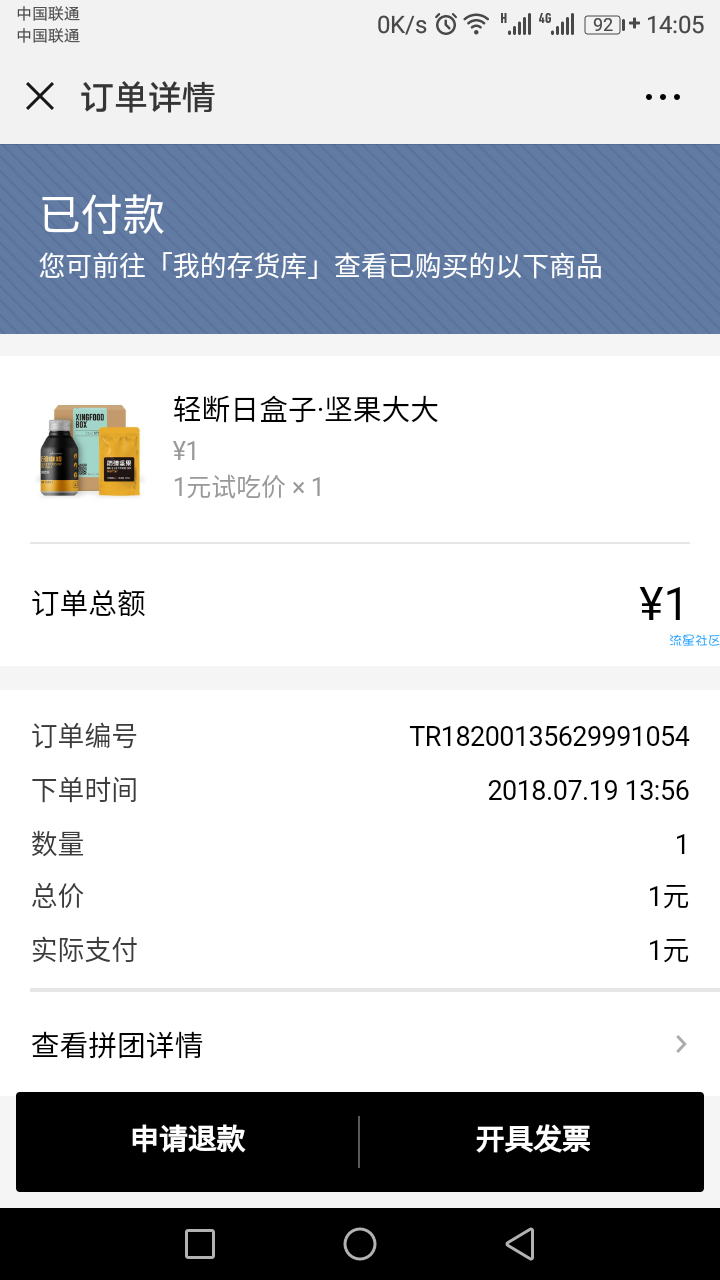Tap 申请退款 to request a refund
The width and height of the screenshot is (720, 1280).
(x=188, y=1140)
